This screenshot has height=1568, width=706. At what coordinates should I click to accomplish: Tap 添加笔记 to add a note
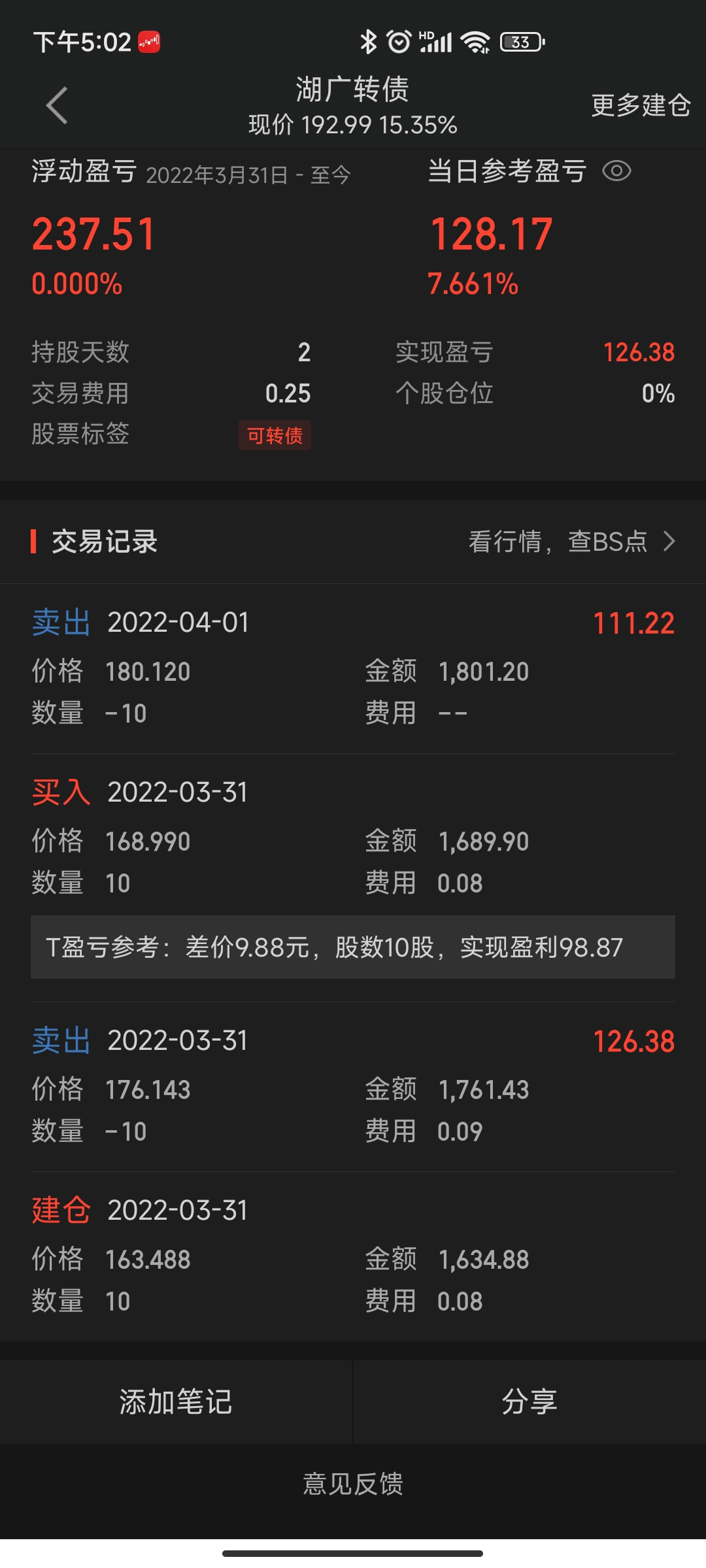coord(176,1401)
